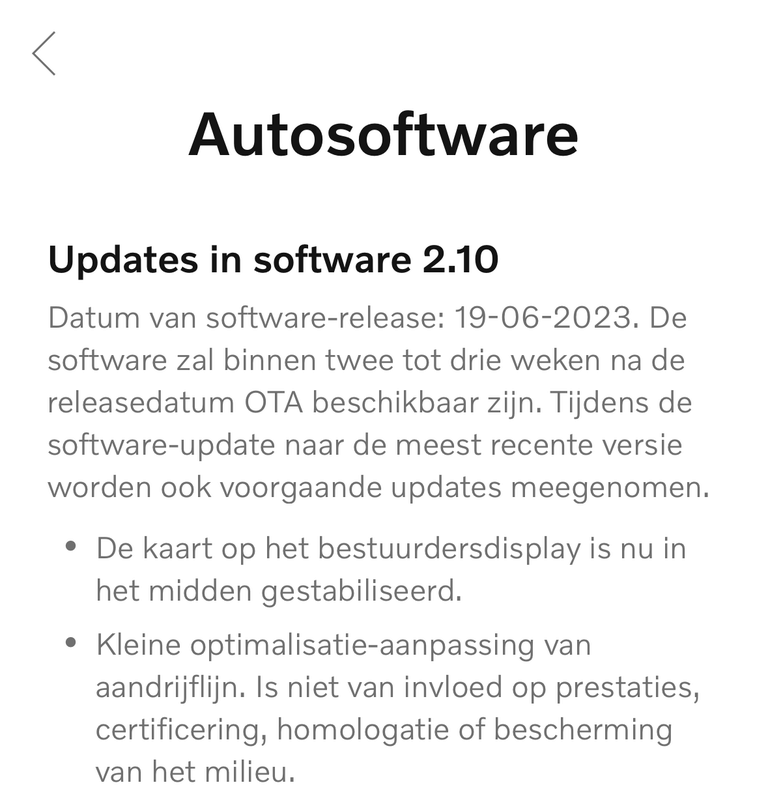Go back from the Autosoftware page

pyautogui.click(x=44, y=53)
